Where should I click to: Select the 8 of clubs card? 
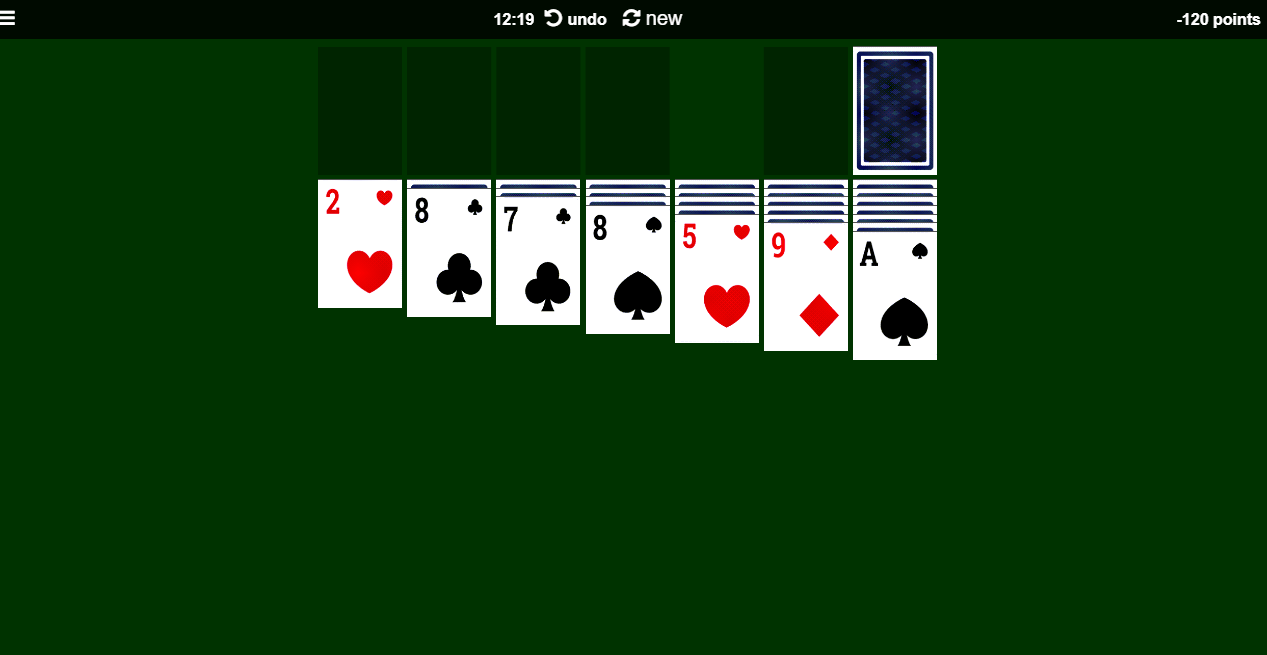(448, 254)
